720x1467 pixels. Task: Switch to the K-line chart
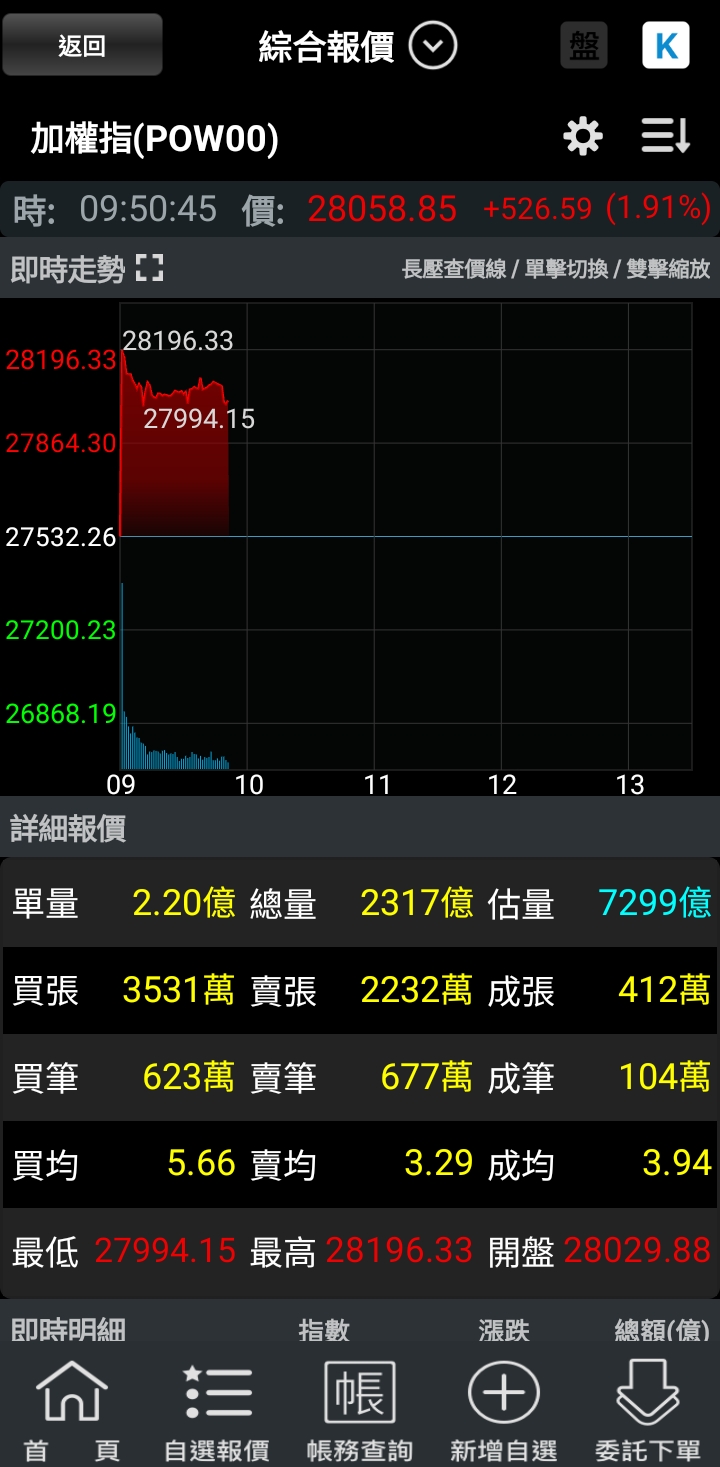[x=666, y=45]
